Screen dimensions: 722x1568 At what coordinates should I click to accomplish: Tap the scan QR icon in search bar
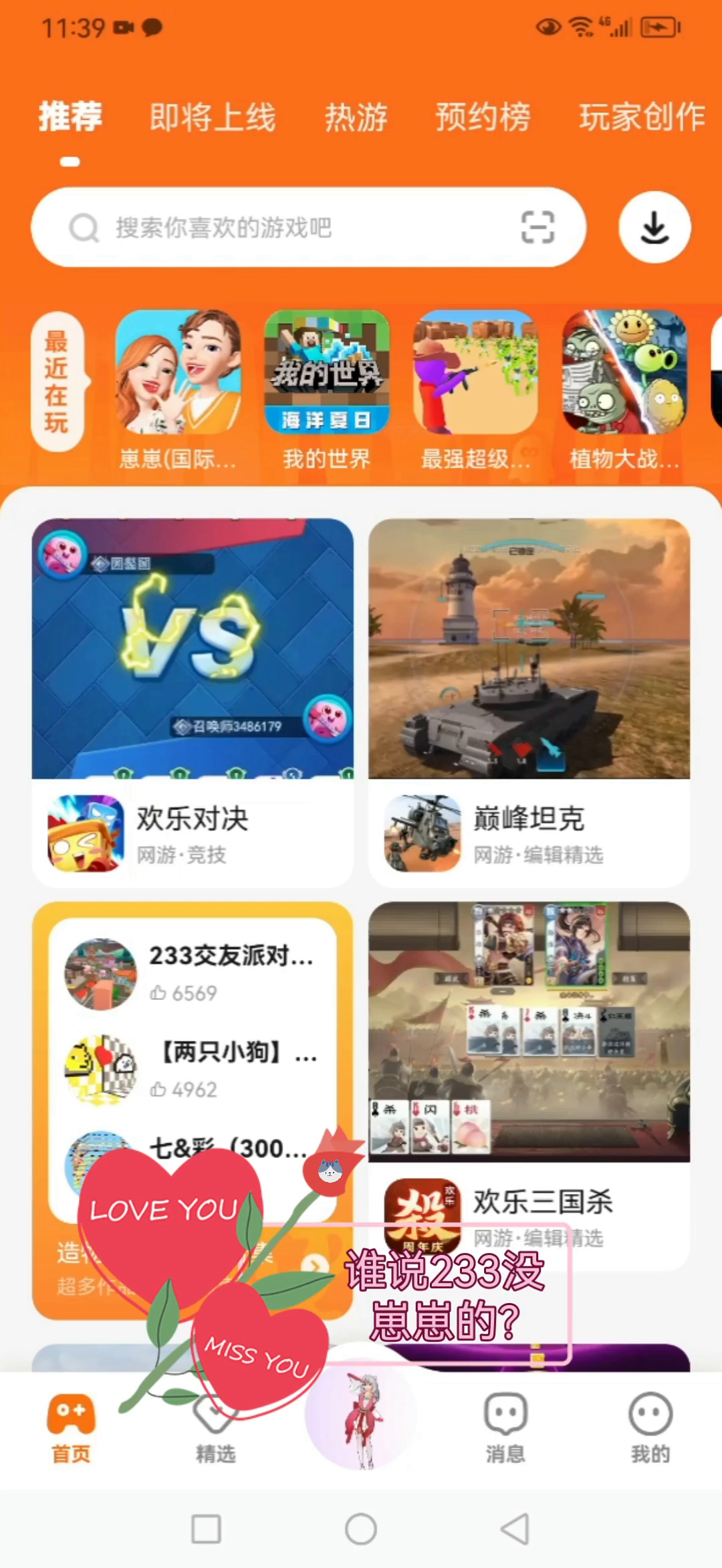click(537, 227)
